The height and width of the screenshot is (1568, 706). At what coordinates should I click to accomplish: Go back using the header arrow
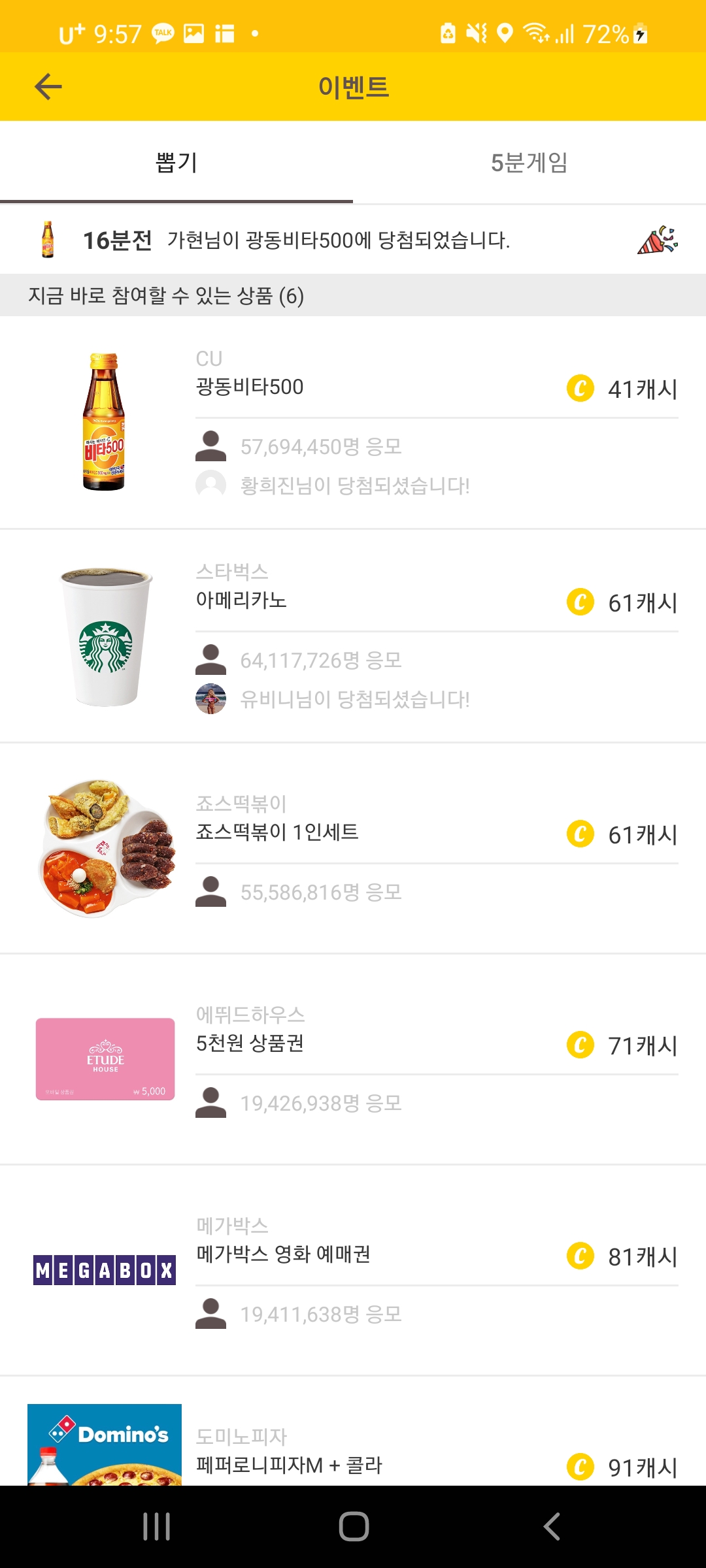point(48,86)
